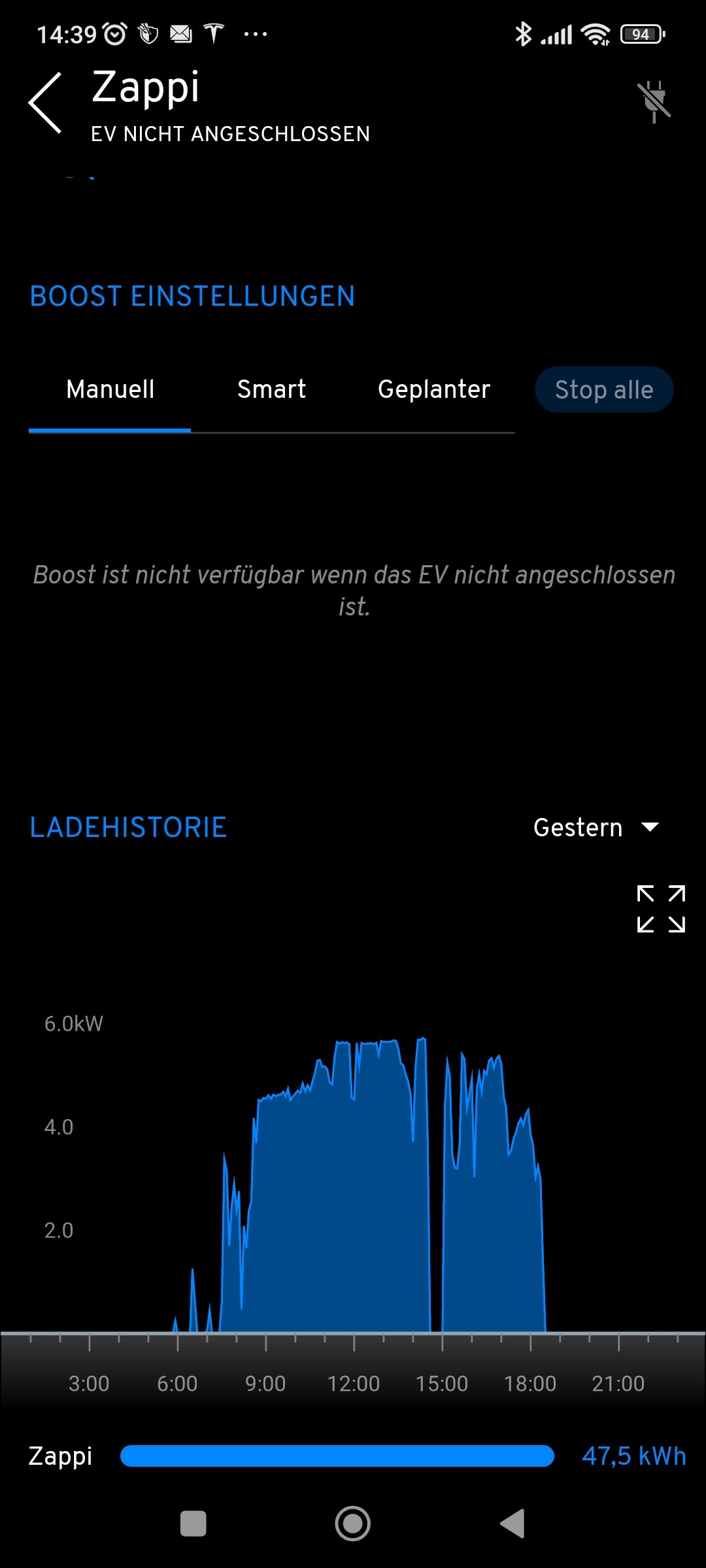Tap the system home button
This screenshot has width=706, height=1568.
(353, 1524)
